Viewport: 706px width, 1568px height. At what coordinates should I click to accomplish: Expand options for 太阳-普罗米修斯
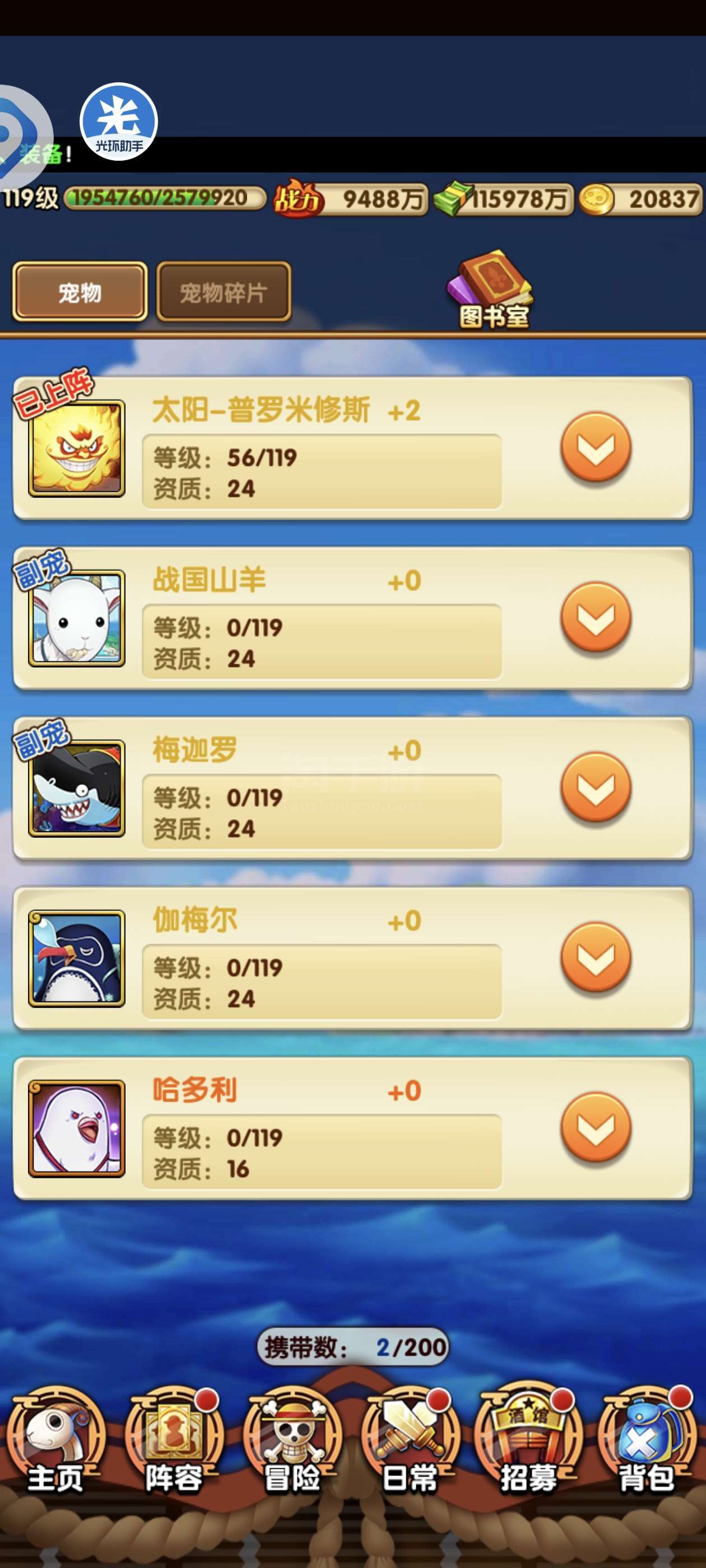(x=595, y=447)
